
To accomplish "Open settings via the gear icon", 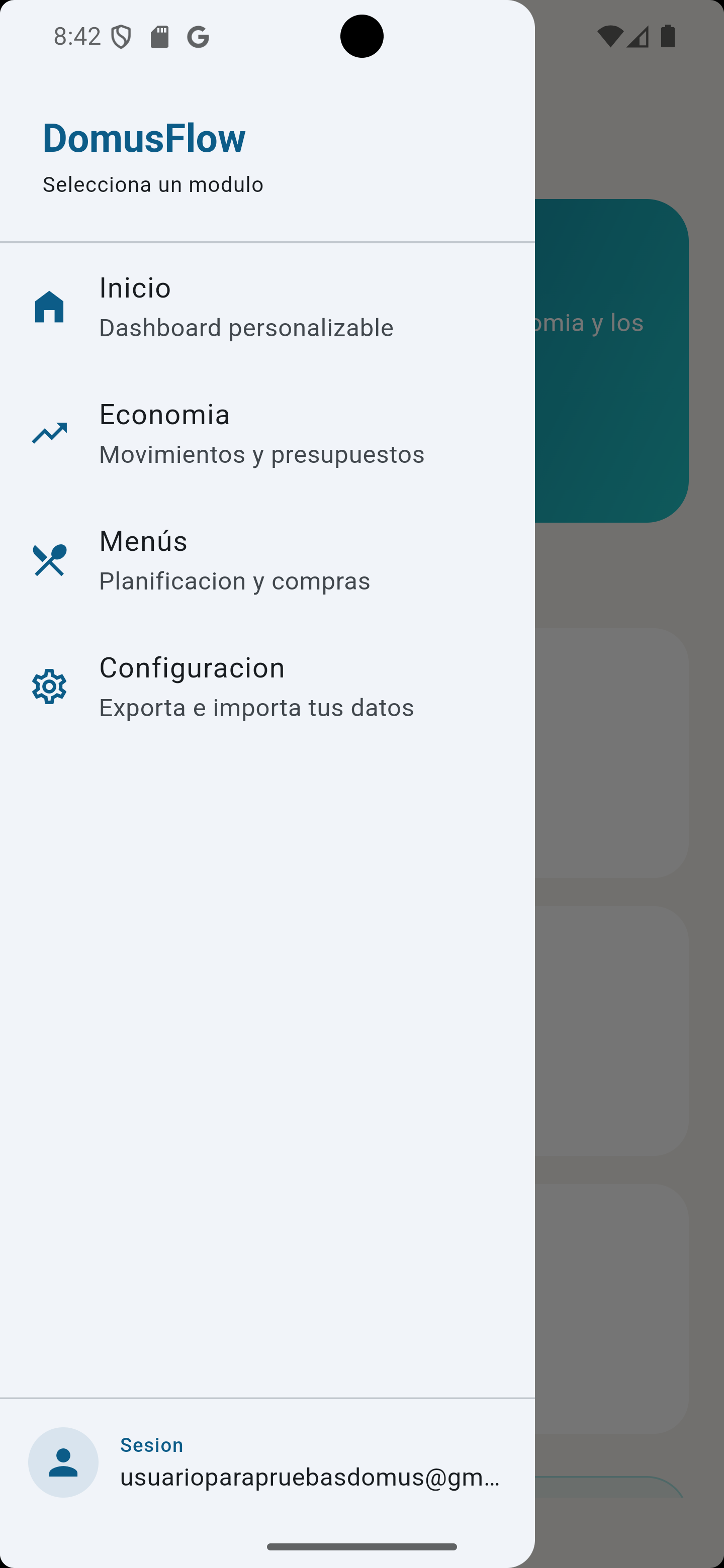I will point(50,686).
